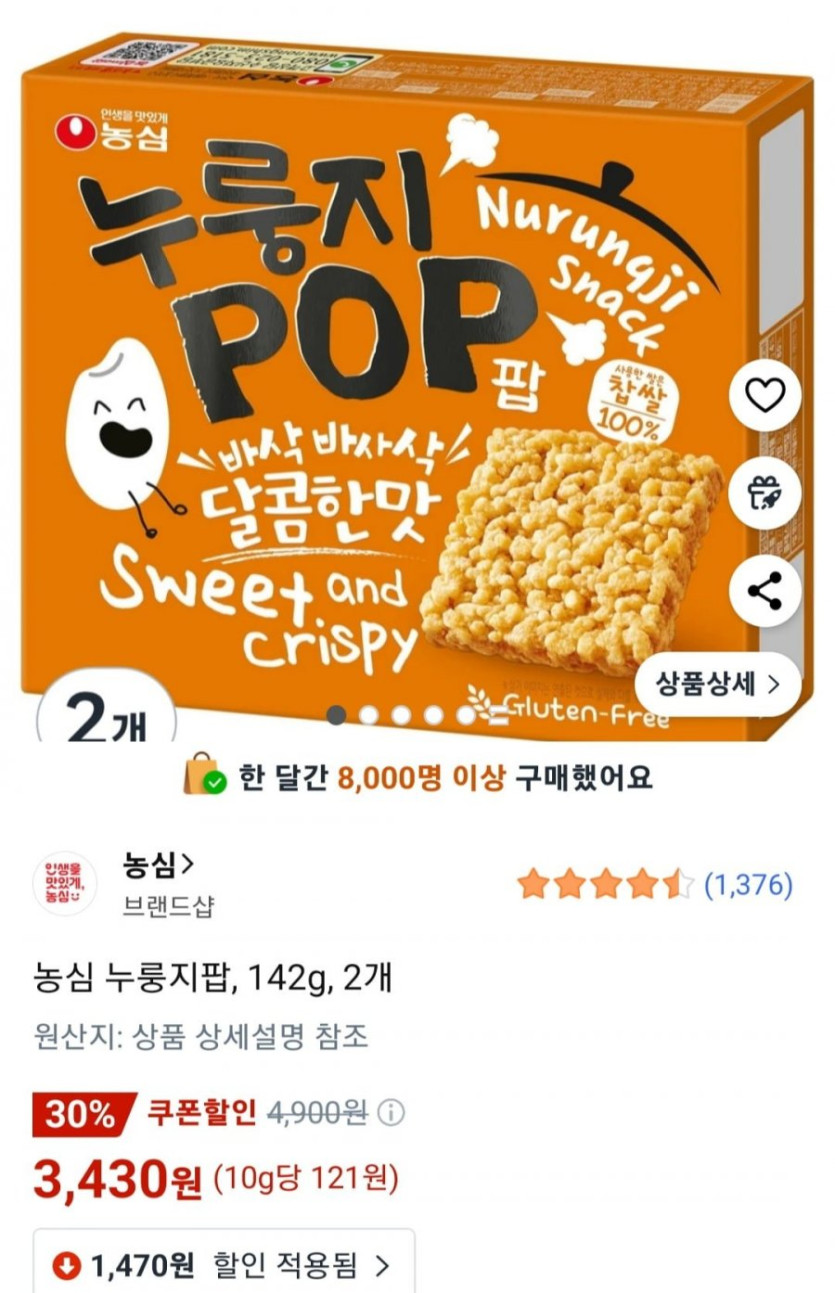The image size is (835, 1293).
Task: Open 상품상세 product details
Action: point(717,684)
